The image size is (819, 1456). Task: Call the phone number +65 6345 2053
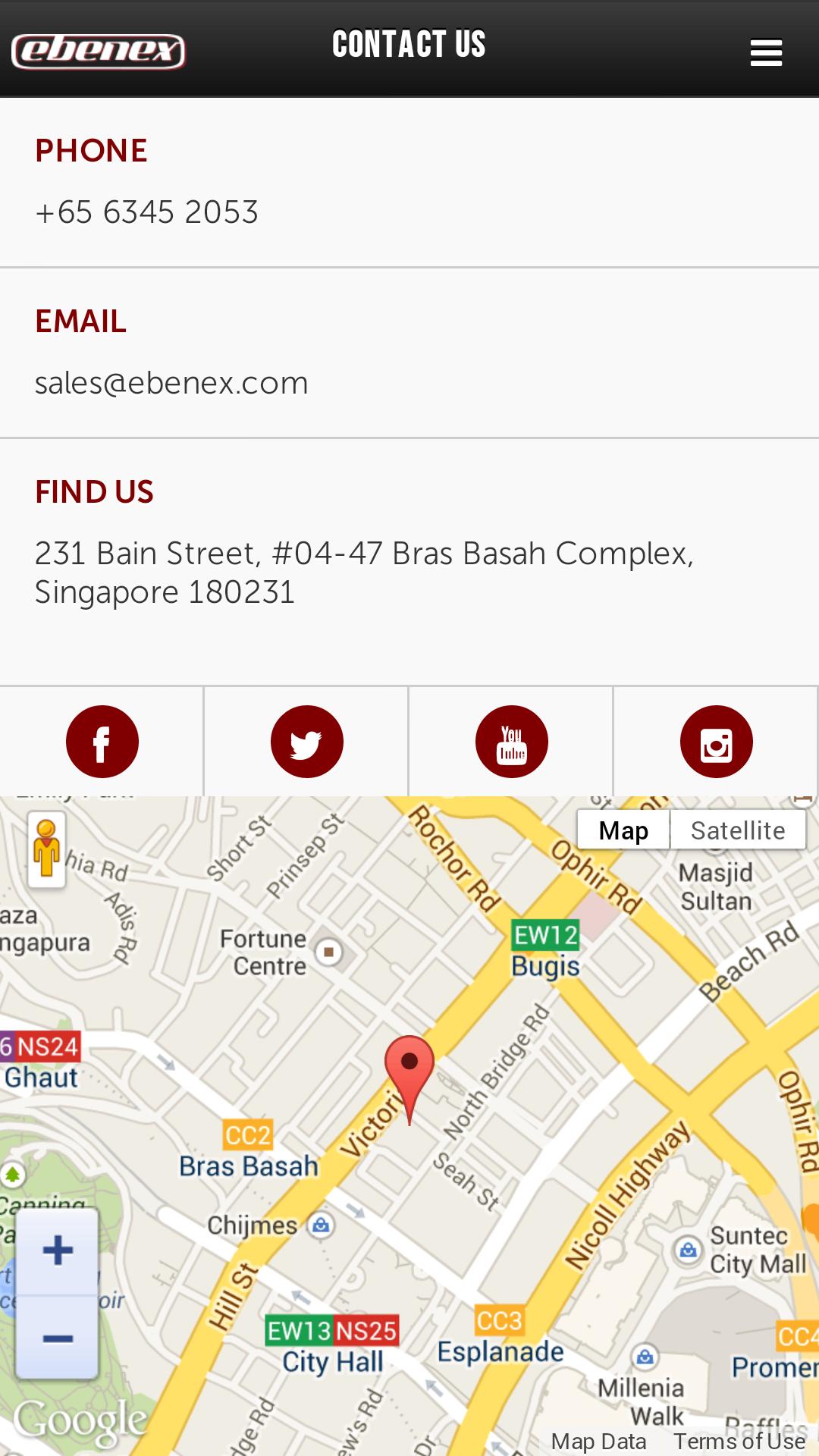147,212
